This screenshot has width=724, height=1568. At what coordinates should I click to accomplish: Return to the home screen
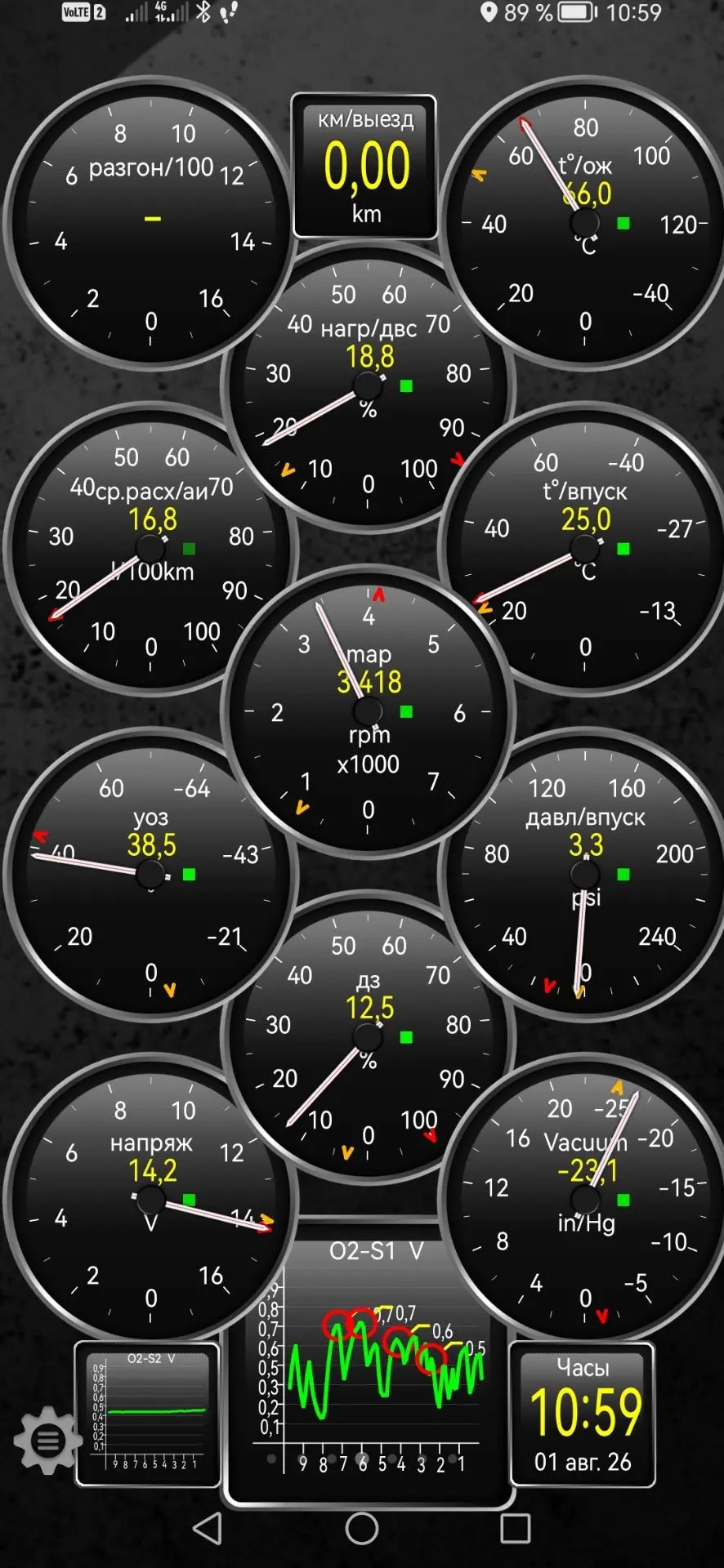[362, 1528]
